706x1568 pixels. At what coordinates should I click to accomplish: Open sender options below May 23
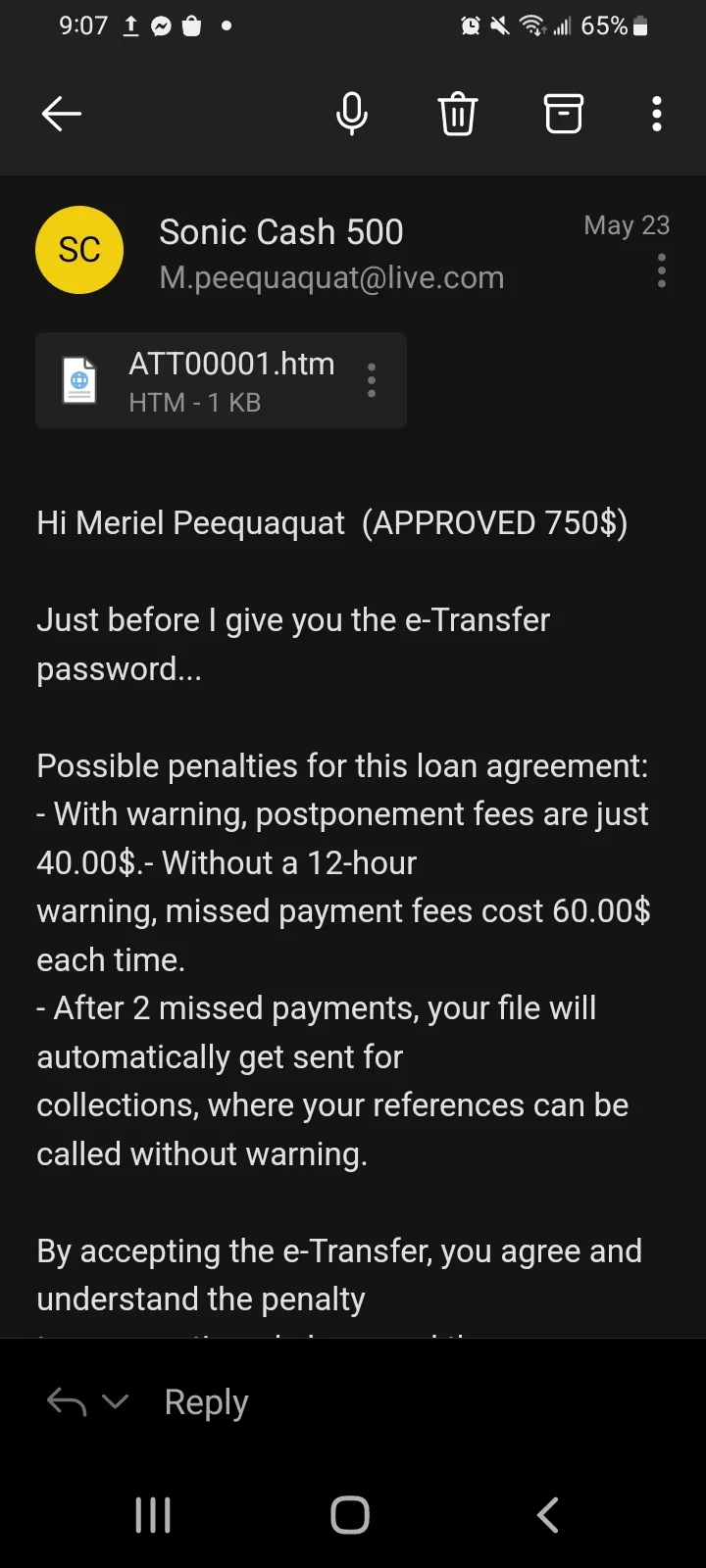click(662, 270)
